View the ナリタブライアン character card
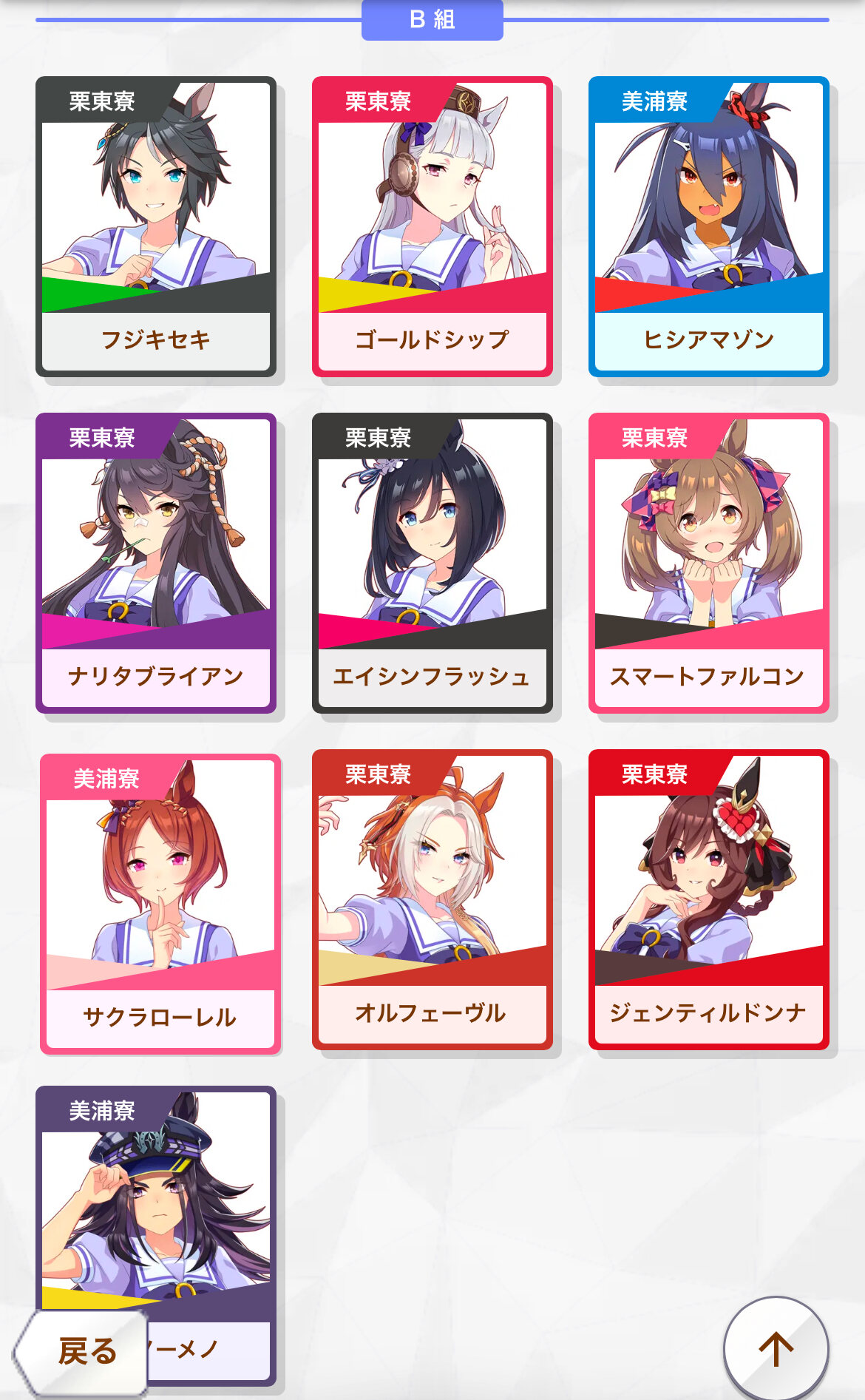 [156, 563]
